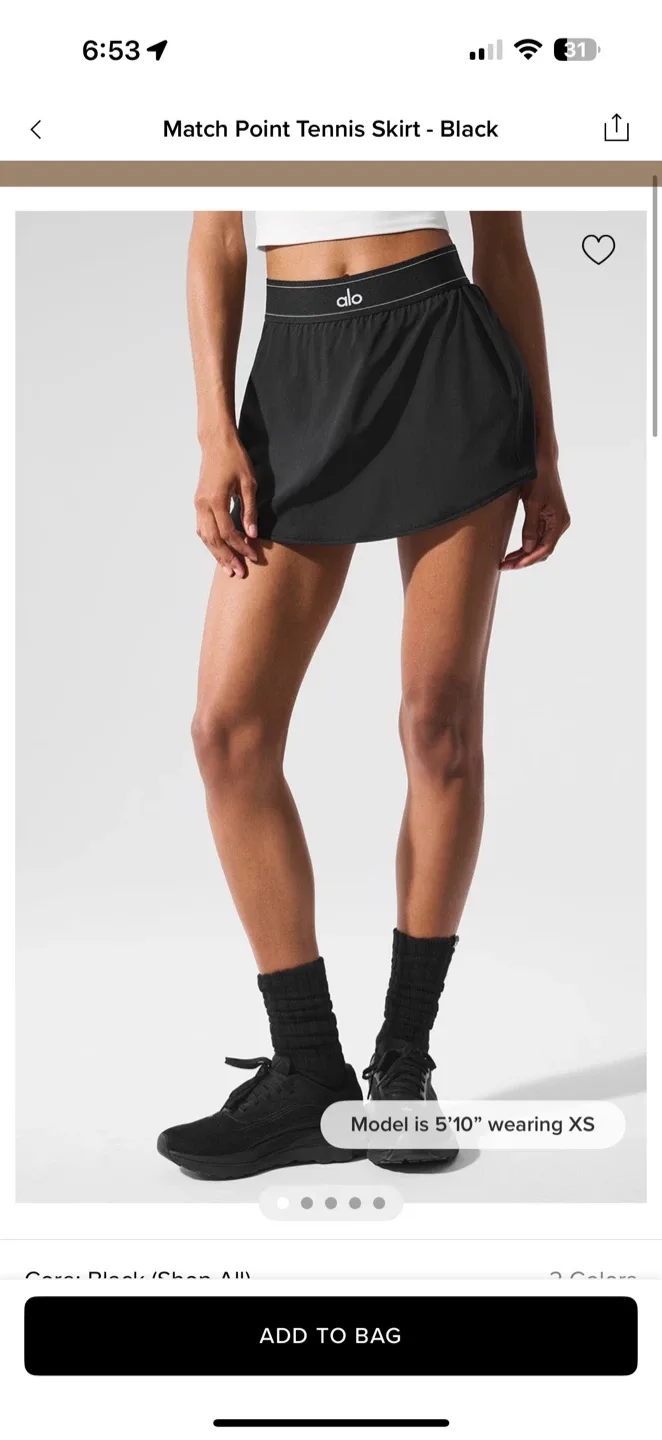This screenshot has width=662, height=1440.
Task: Add skirt to wishlist with heart icon
Action: 598,249
